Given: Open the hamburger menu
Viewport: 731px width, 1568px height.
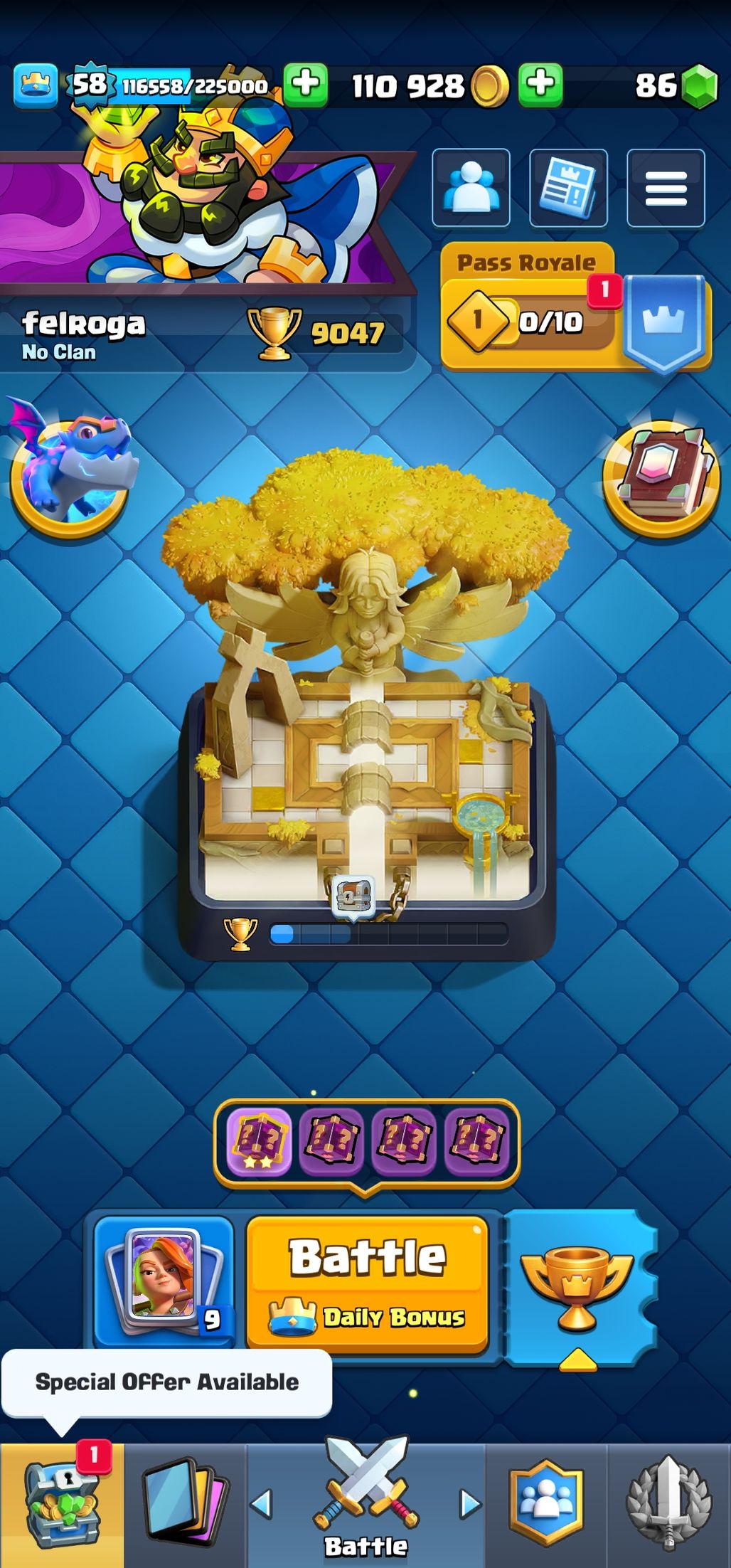Looking at the screenshot, I should coord(666,188).
